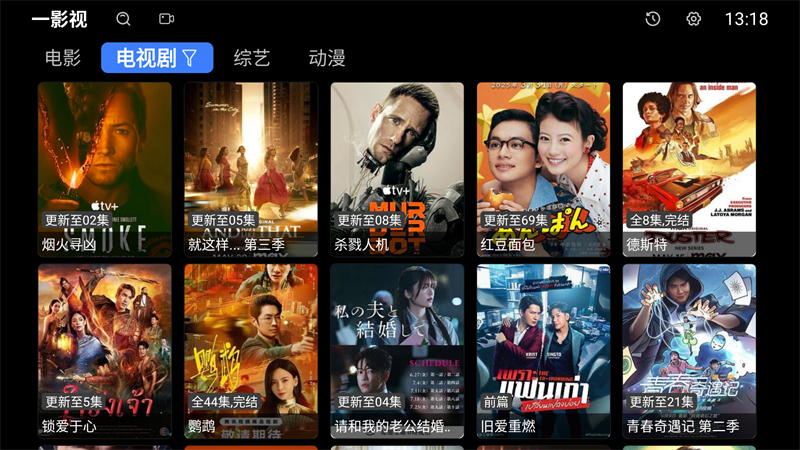
Task: Watch 杀戮人机
Action: pyautogui.click(x=397, y=169)
